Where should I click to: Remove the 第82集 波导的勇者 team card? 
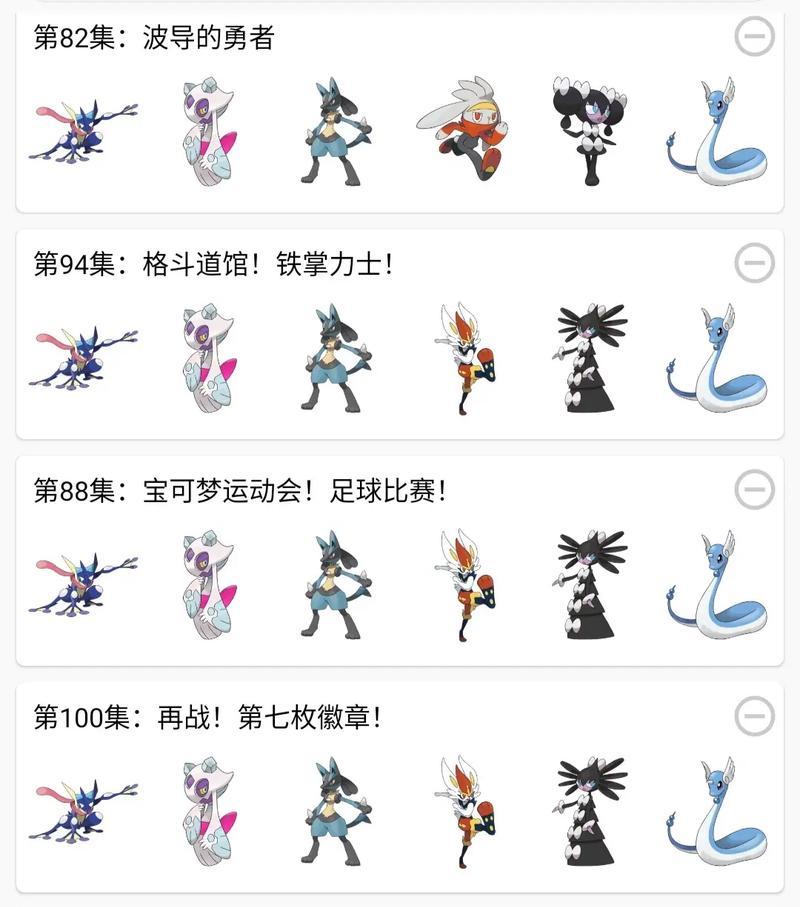753,38
